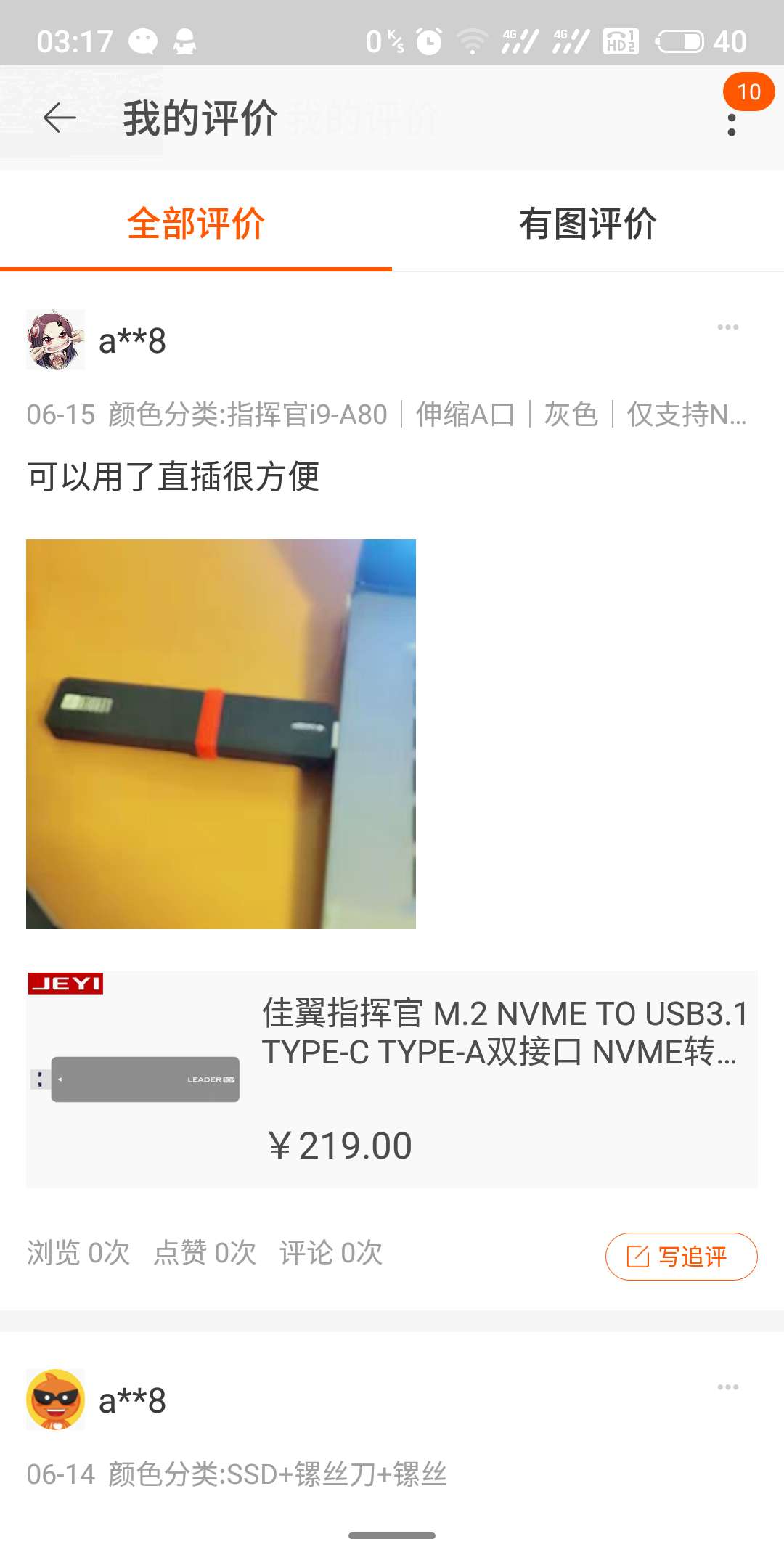Open the 佳翼指挥官 M.2 NVME product card
This screenshot has height=1568, width=784.
[392, 1079]
